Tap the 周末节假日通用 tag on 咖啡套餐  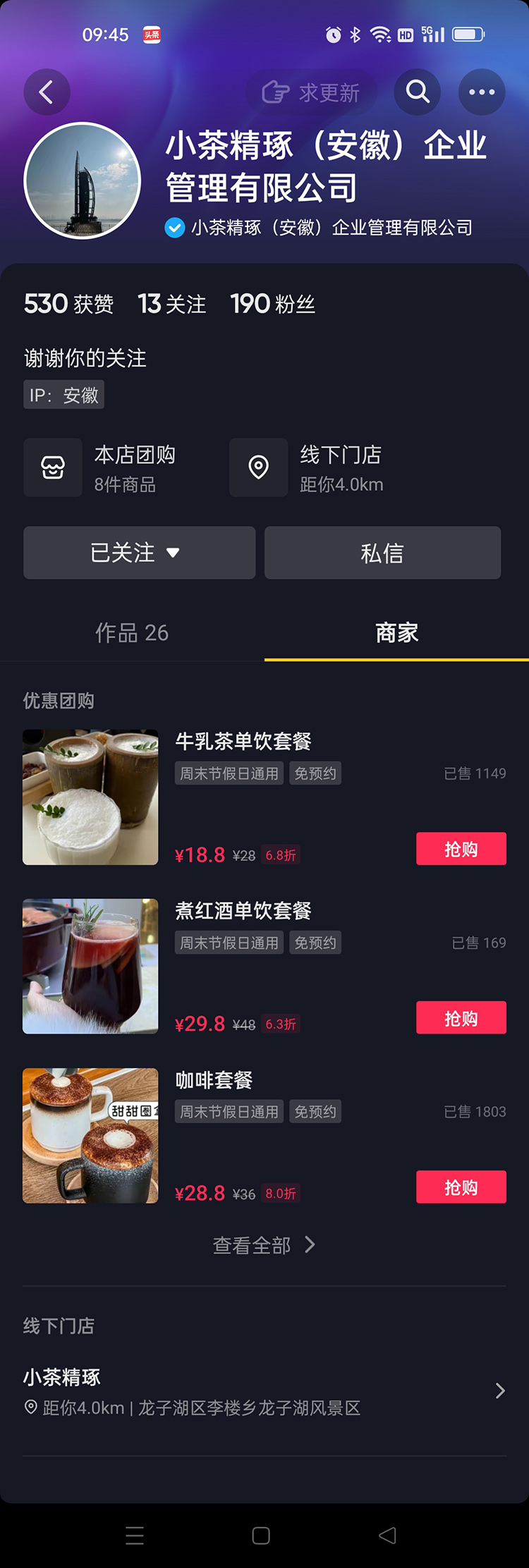coord(229,1111)
